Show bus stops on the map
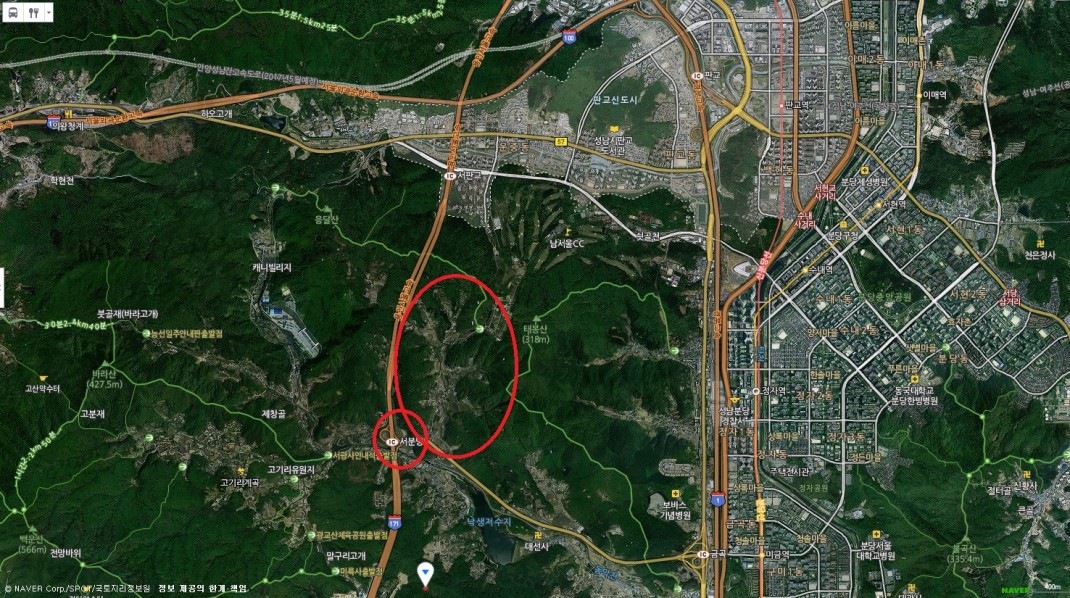The height and width of the screenshot is (598, 1070). (14, 13)
